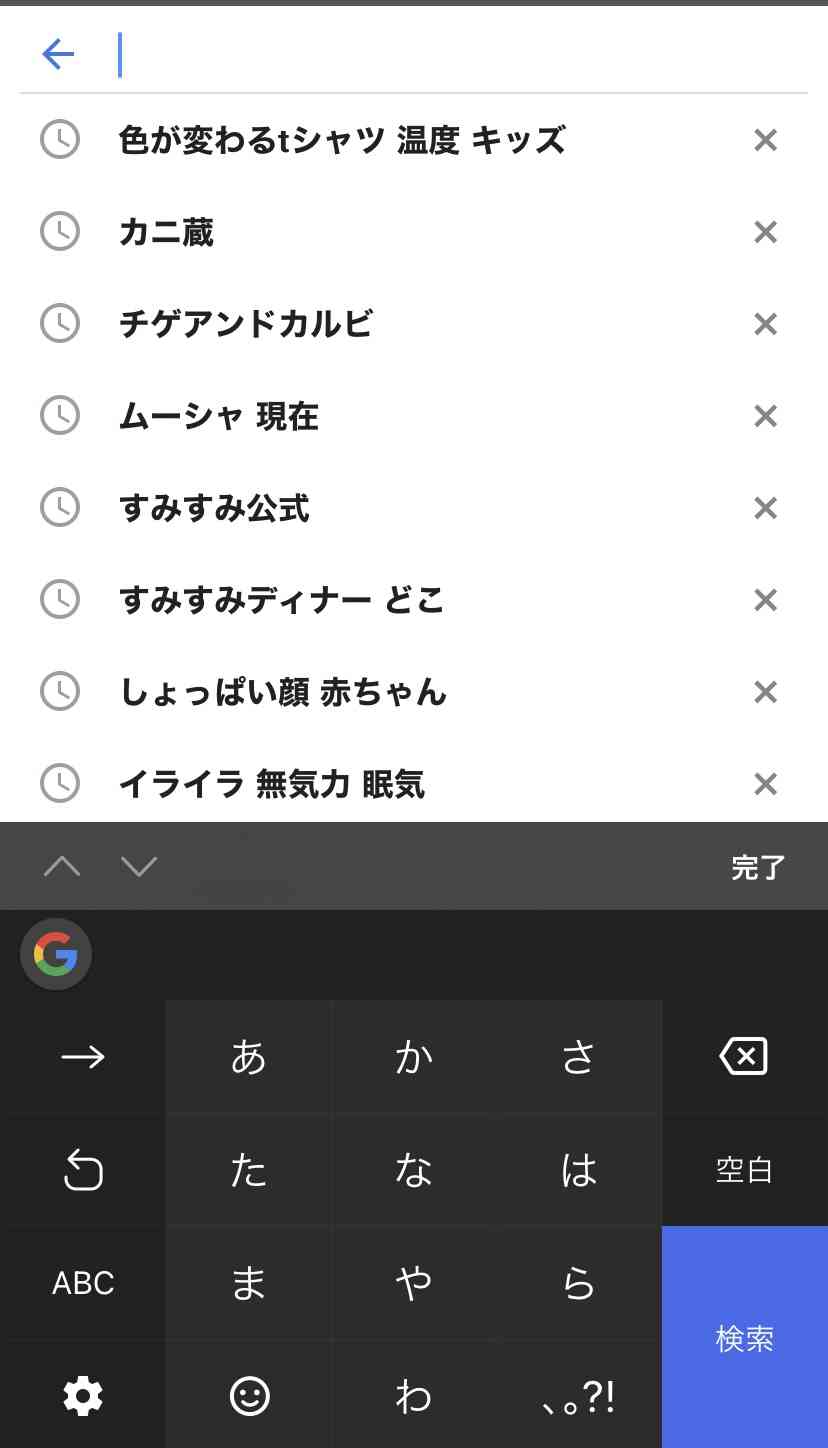The image size is (828, 1448).
Task: Tap the downward chevron above the keyboard
Action: tap(139, 866)
